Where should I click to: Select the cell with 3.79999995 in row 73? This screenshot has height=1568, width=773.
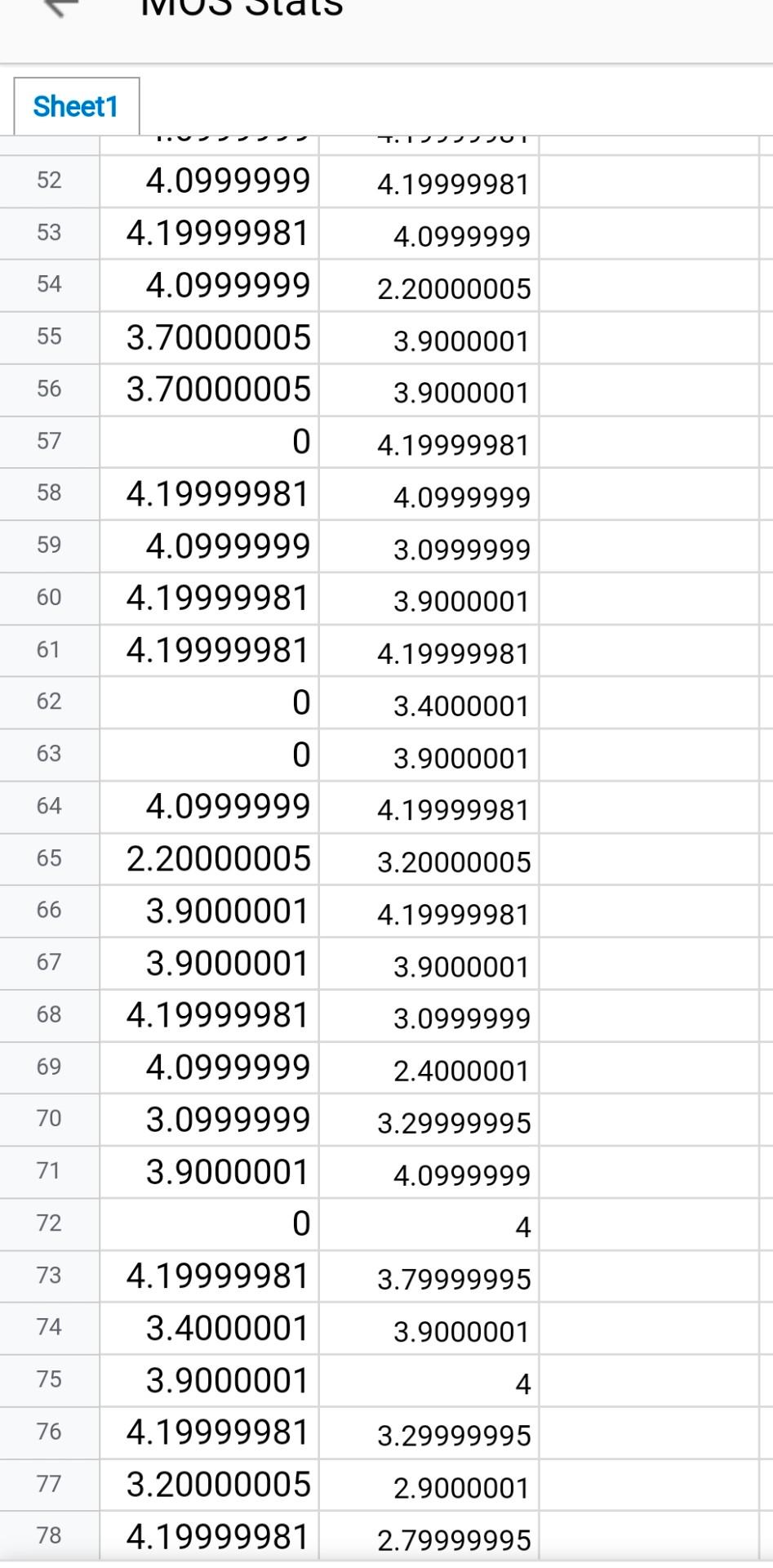pos(428,1276)
